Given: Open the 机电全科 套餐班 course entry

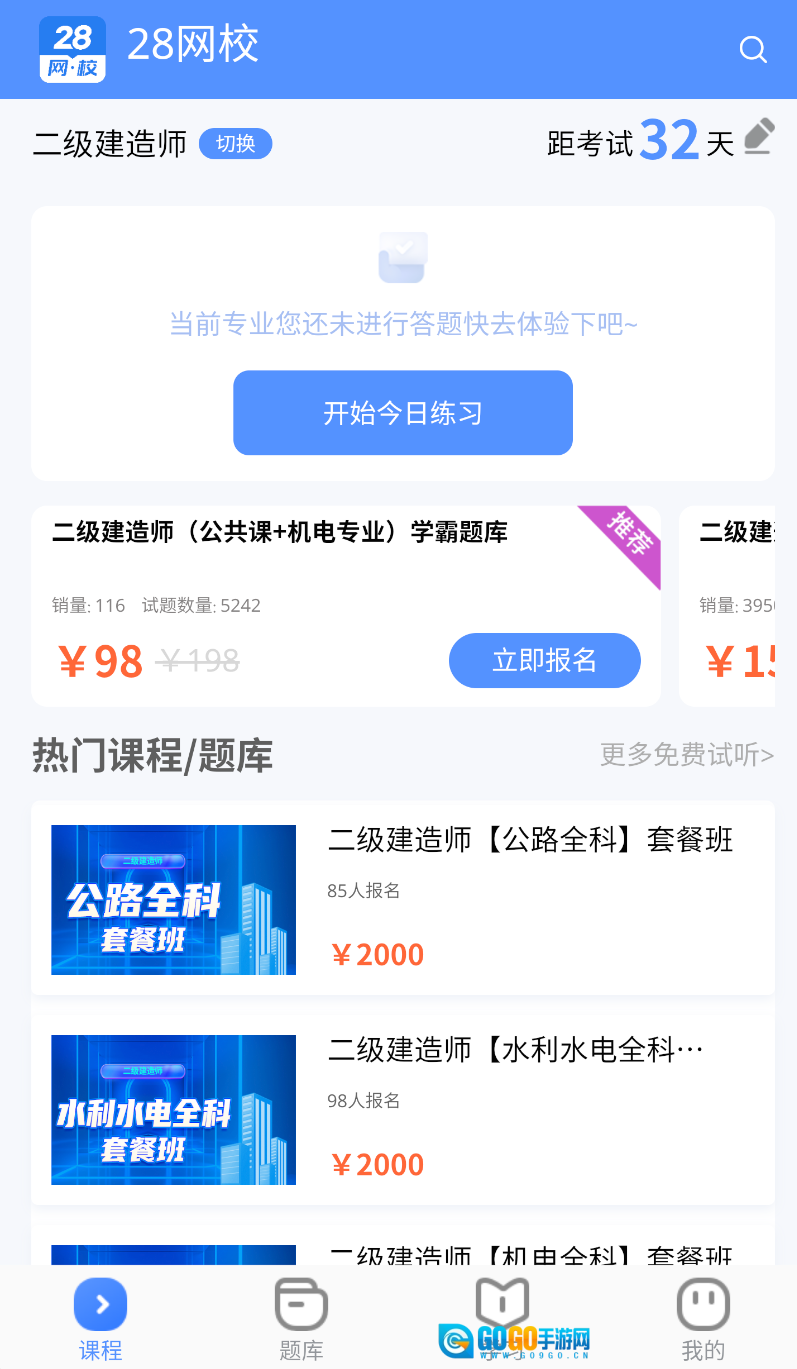Looking at the screenshot, I should tap(530, 1256).
